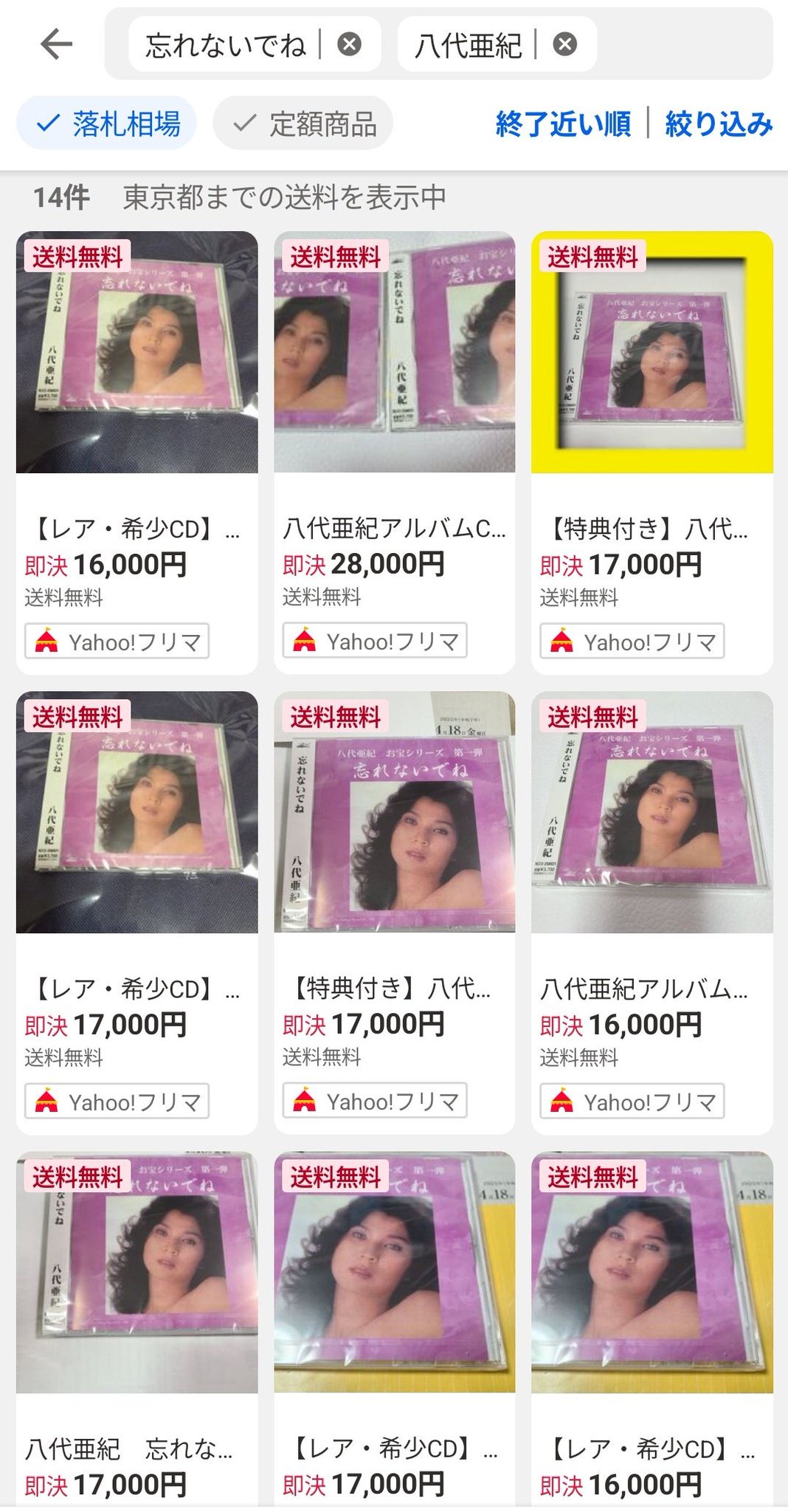Open the 八代亜紀アルバム listing priced 28,000円
Viewport: 788px width, 1512px height.
[394, 450]
